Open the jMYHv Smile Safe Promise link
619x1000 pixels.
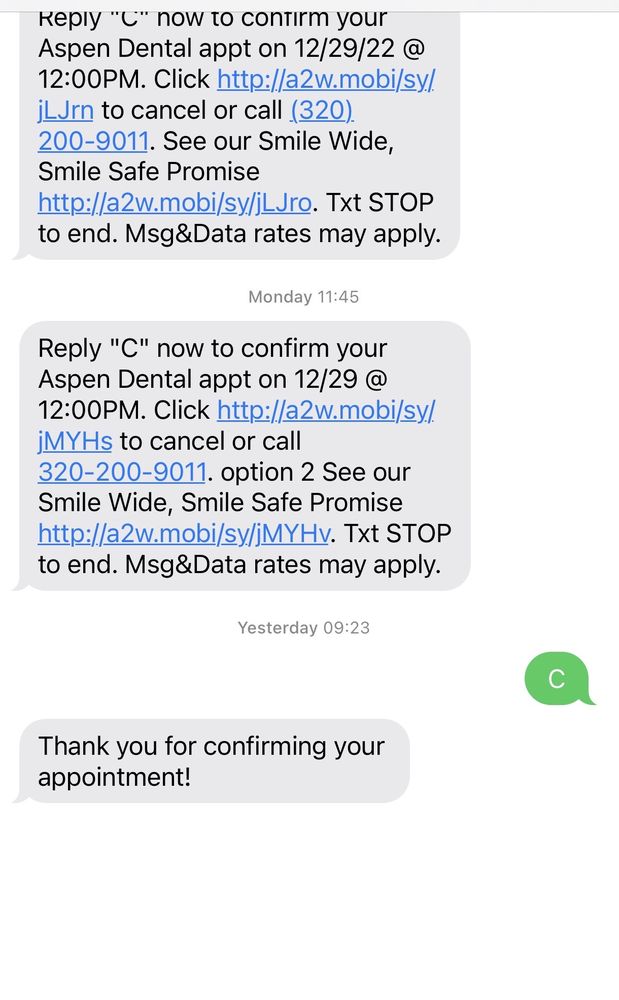click(x=184, y=534)
